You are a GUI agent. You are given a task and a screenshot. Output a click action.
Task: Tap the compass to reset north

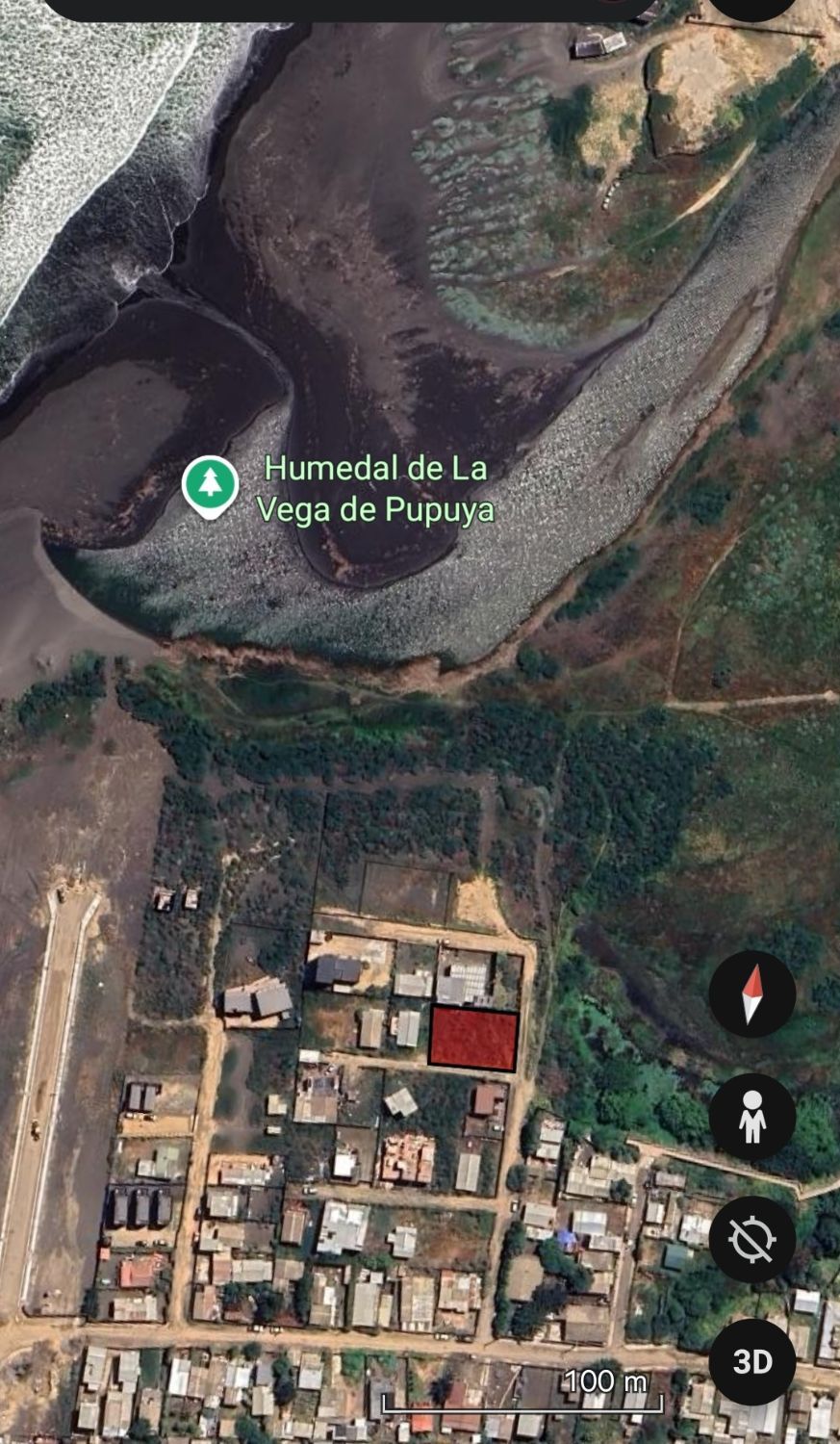(x=751, y=993)
